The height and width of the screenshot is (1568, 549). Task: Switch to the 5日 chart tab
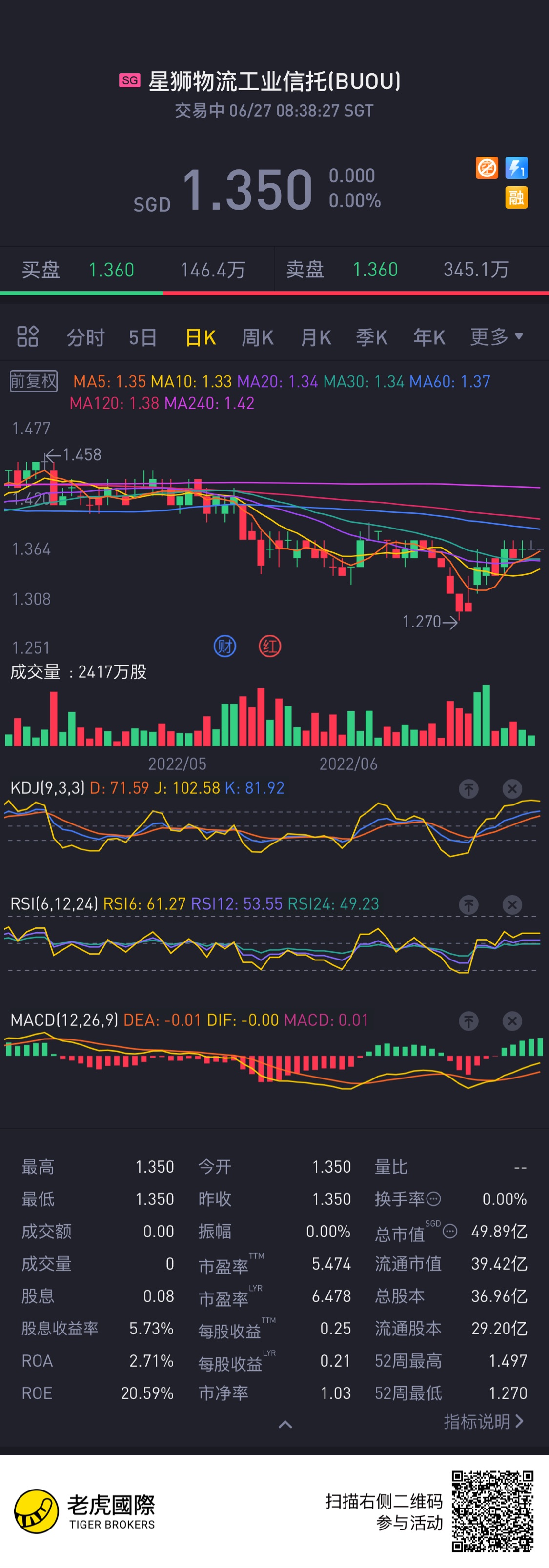tap(143, 337)
